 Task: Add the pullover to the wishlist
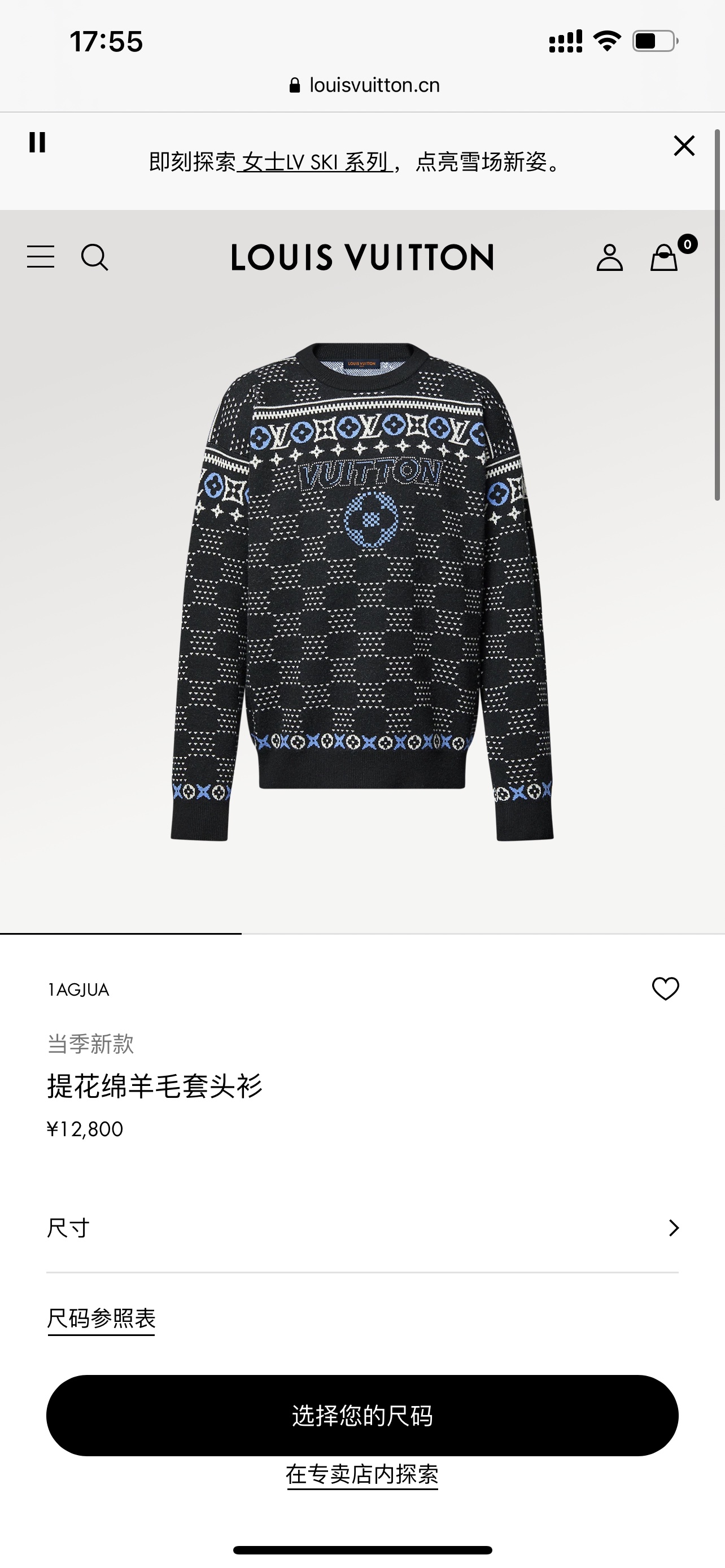pyautogui.click(x=665, y=988)
